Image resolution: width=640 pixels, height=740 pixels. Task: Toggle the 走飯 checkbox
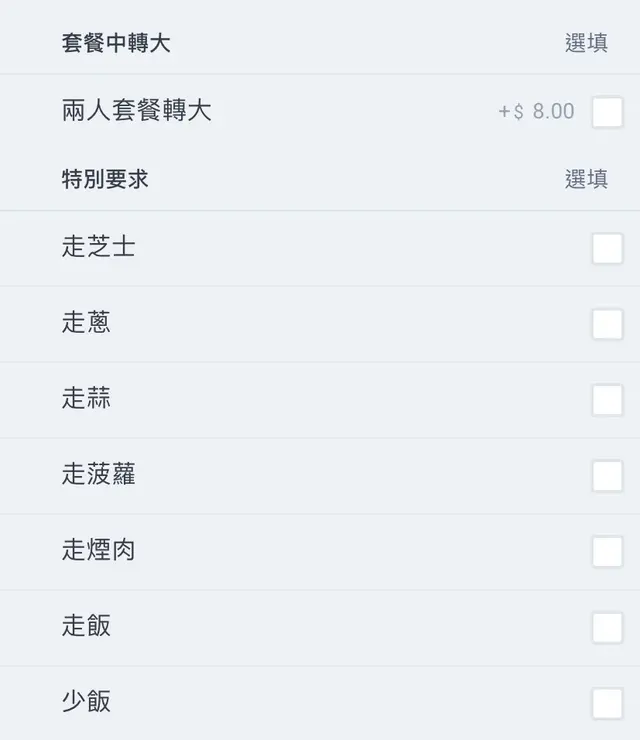(607, 628)
